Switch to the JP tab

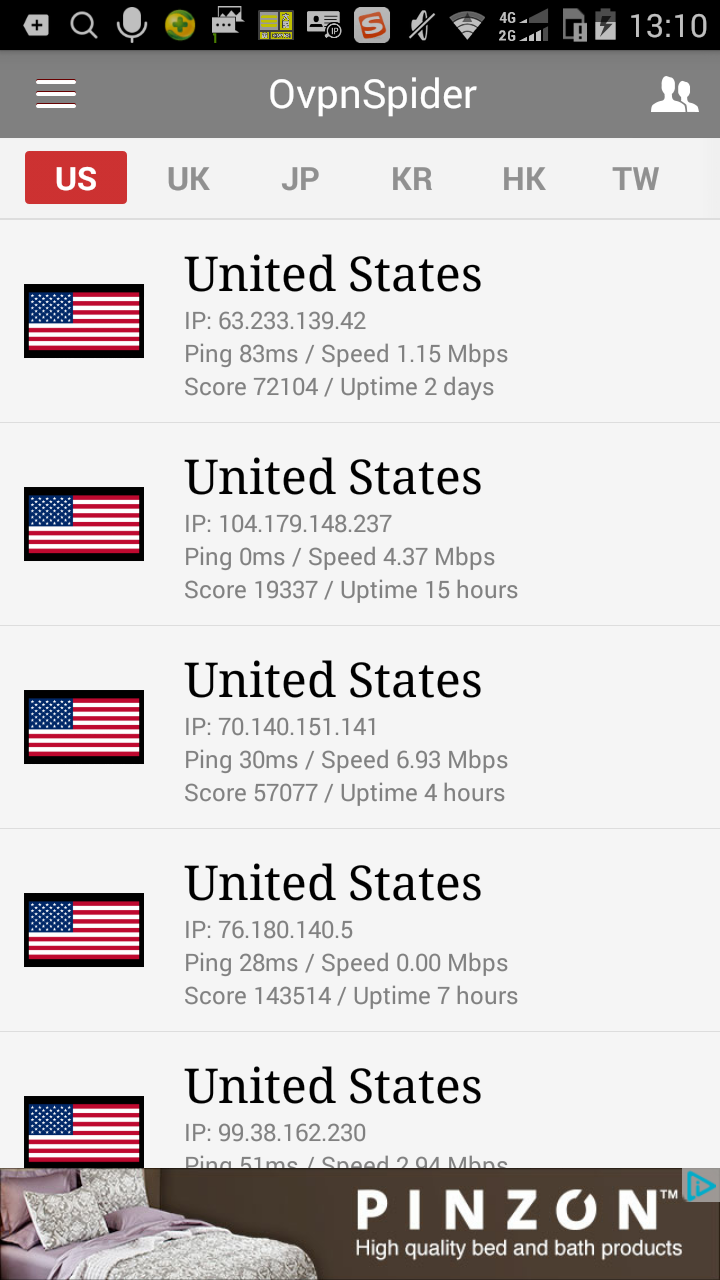pos(300,179)
